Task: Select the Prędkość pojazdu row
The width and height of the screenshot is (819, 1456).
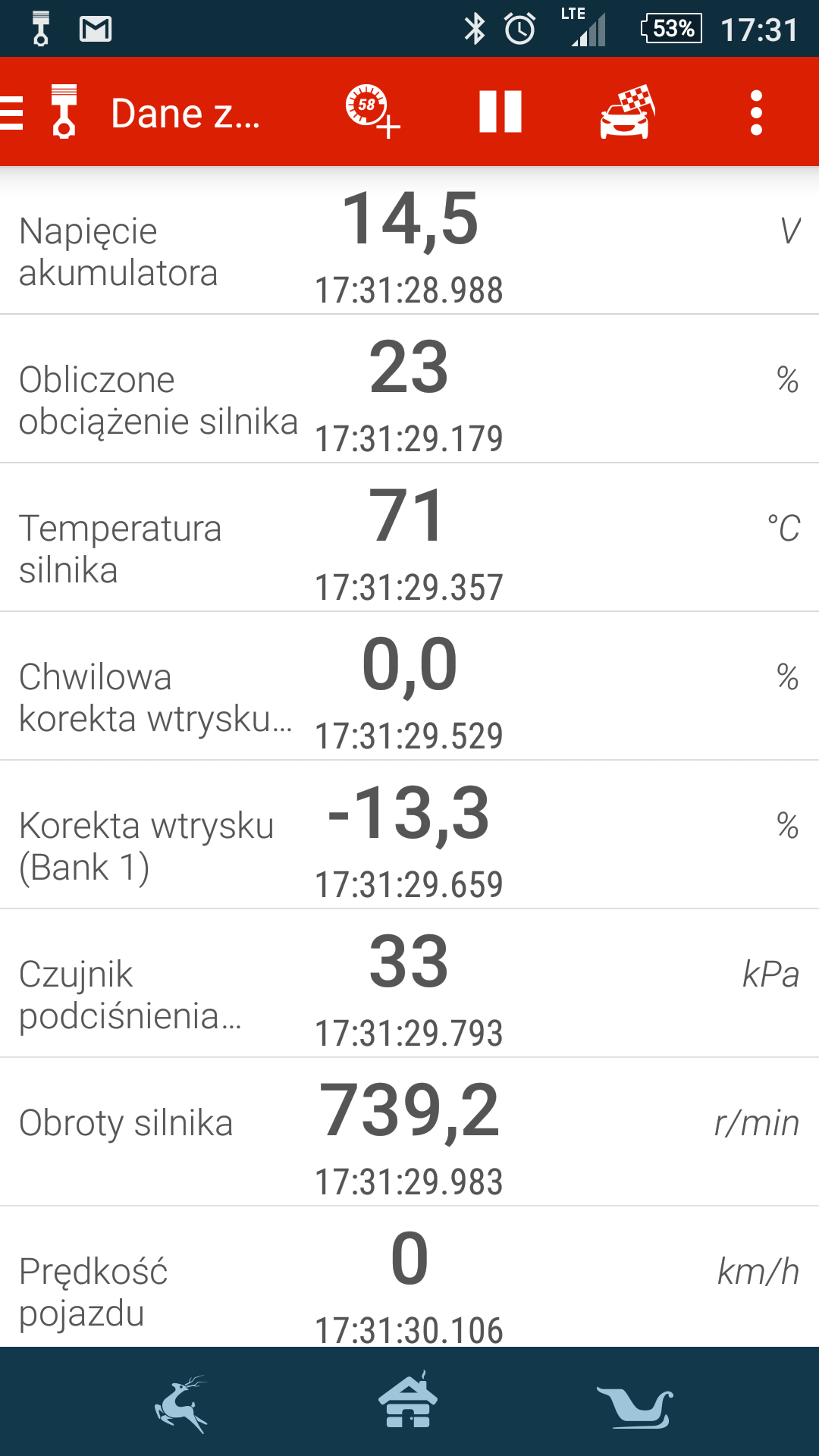Action: (409, 1278)
